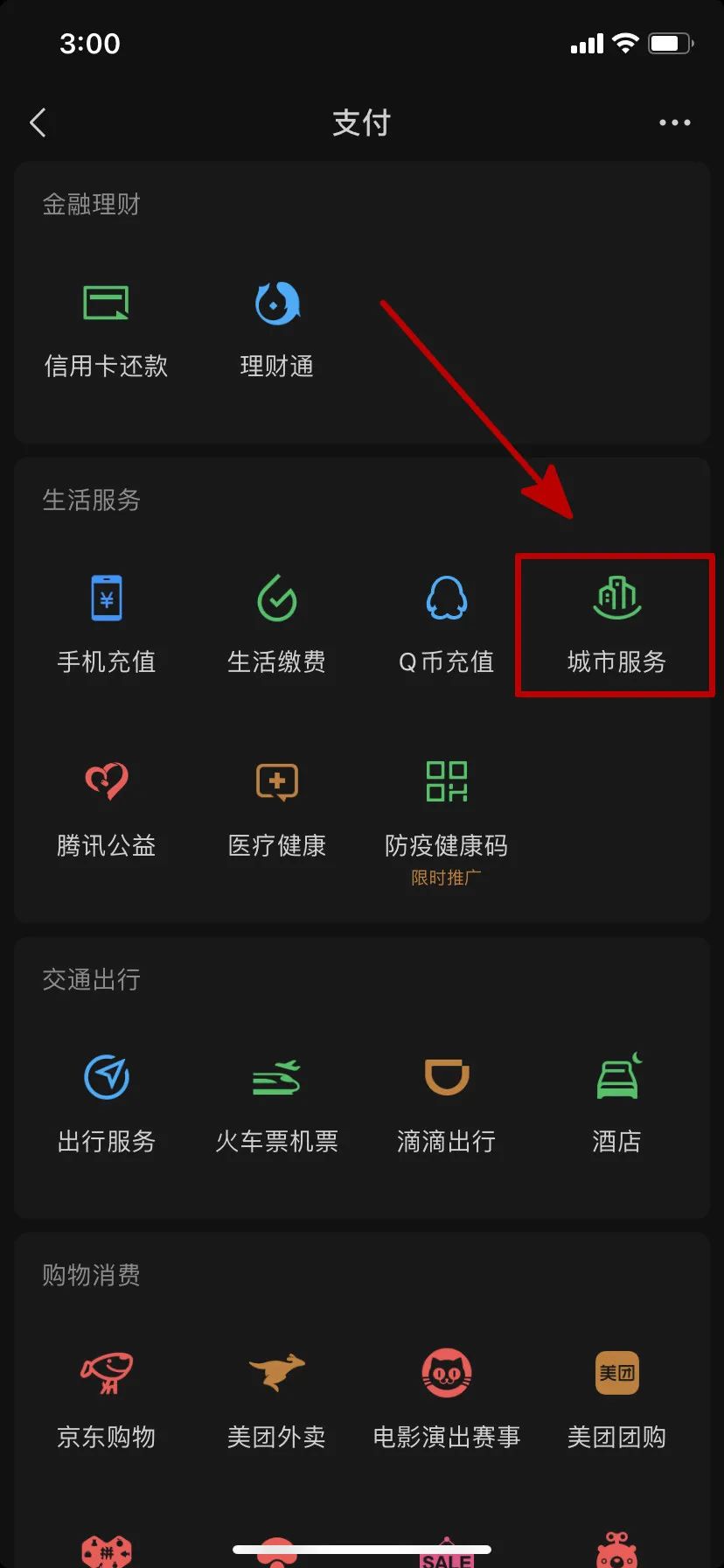Viewport: 724px width, 1568px height.
Task: Open 美团团购 group deals
Action: [616, 1400]
